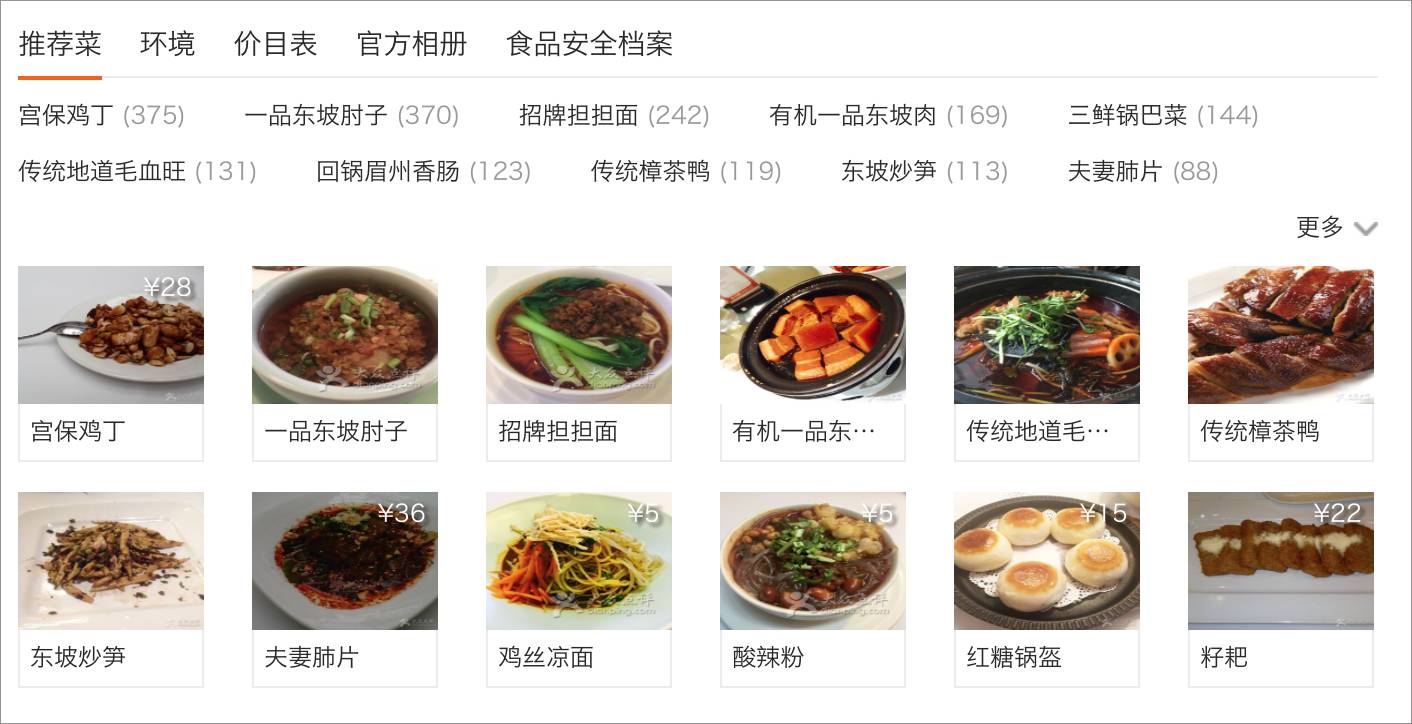Tap the 东坡炒笋 (113) tag
The image size is (1412, 724).
923,171
